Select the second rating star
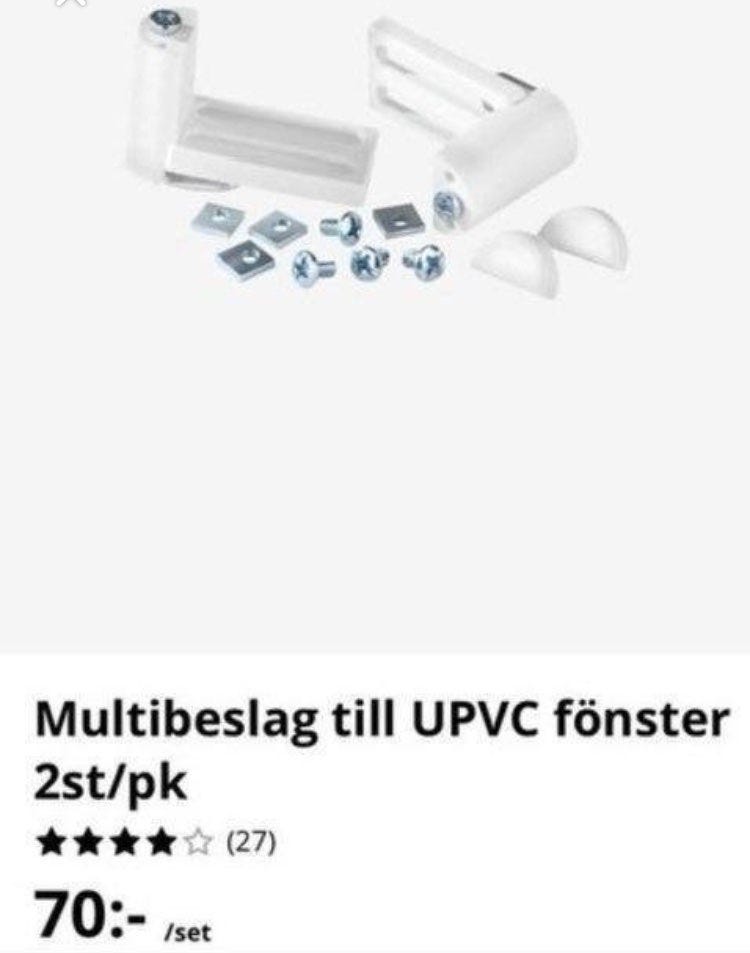The width and height of the screenshot is (750, 953). click(85, 842)
